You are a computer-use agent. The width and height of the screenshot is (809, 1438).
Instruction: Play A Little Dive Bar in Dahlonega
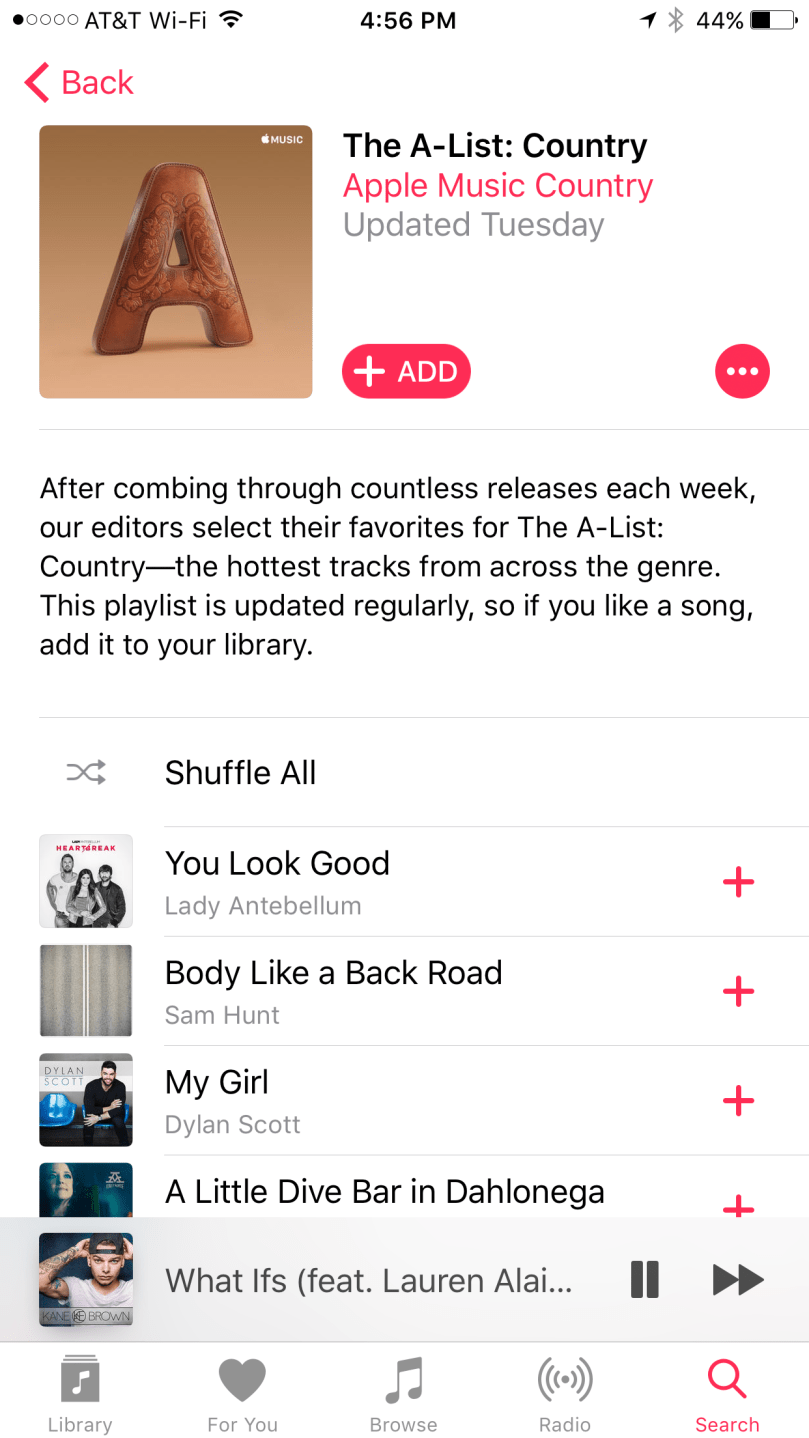point(384,1192)
